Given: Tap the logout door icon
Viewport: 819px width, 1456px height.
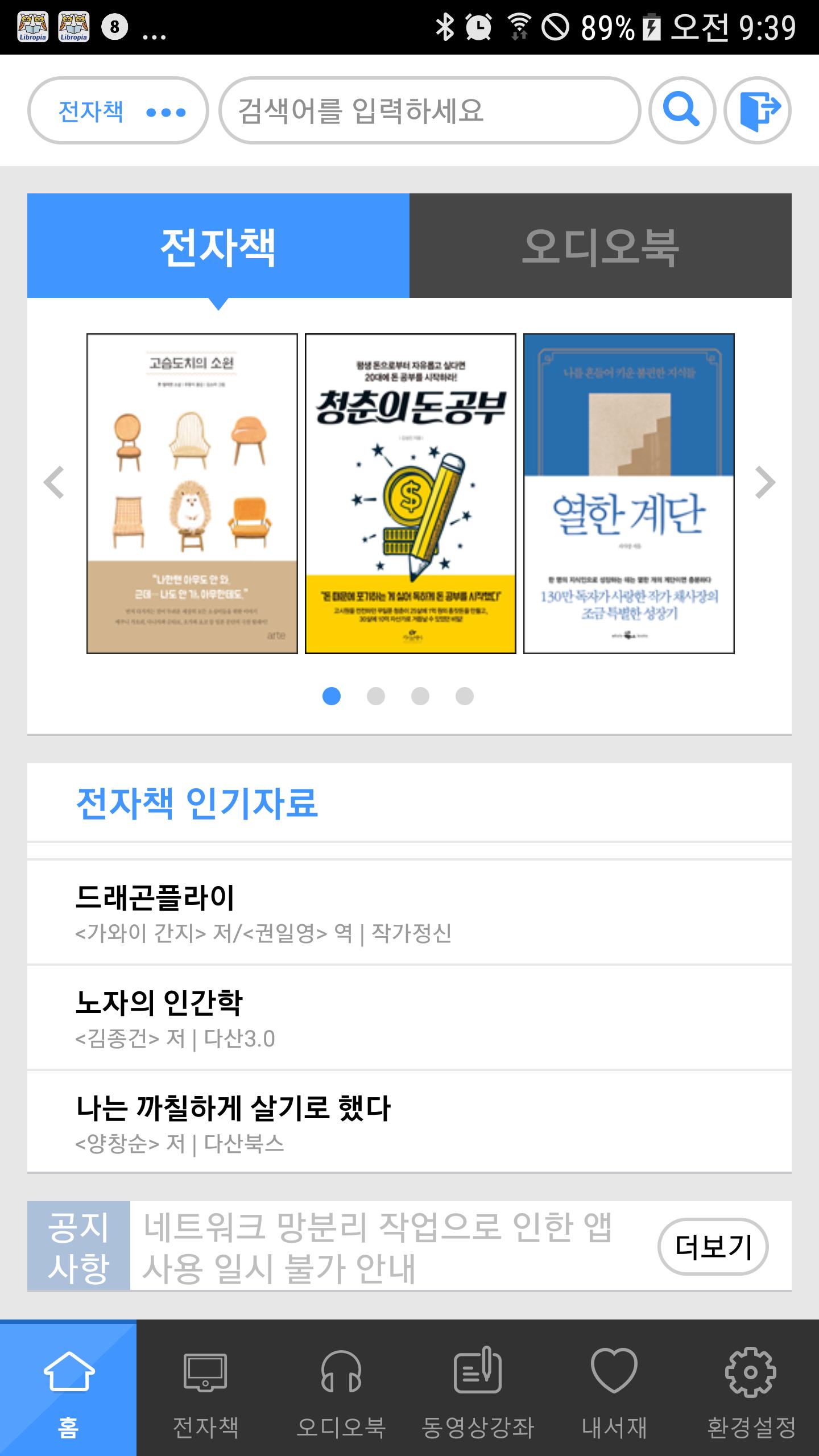Looking at the screenshot, I should coord(758,110).
